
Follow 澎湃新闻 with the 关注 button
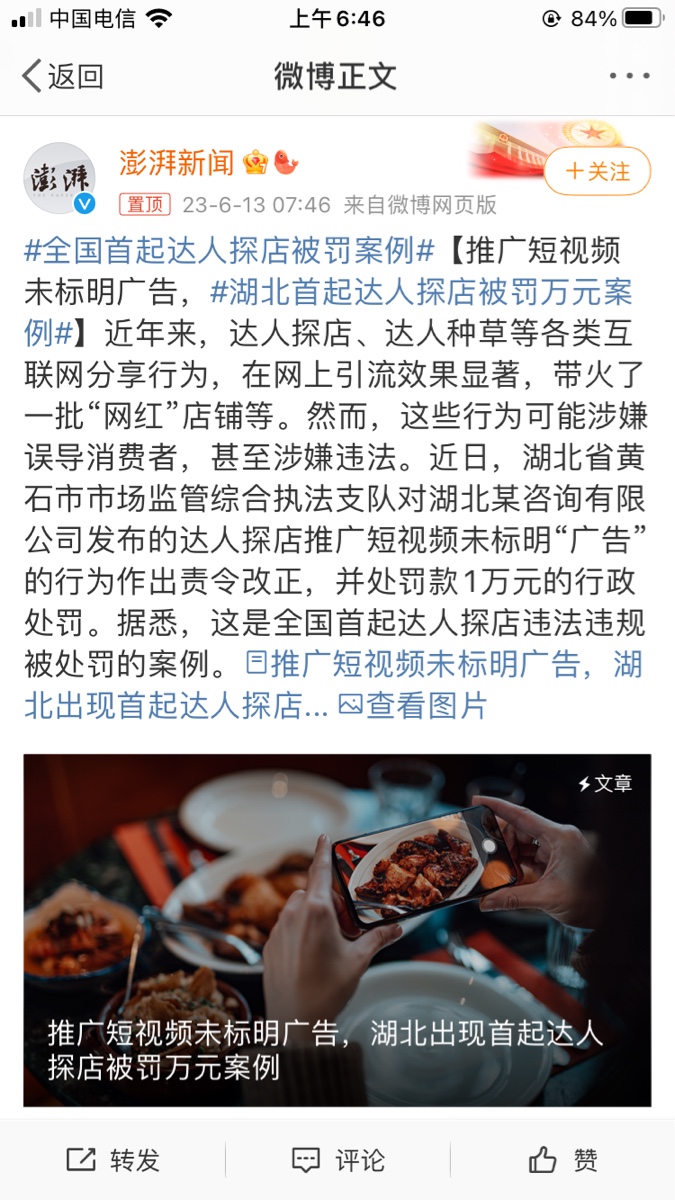[597, 171]
